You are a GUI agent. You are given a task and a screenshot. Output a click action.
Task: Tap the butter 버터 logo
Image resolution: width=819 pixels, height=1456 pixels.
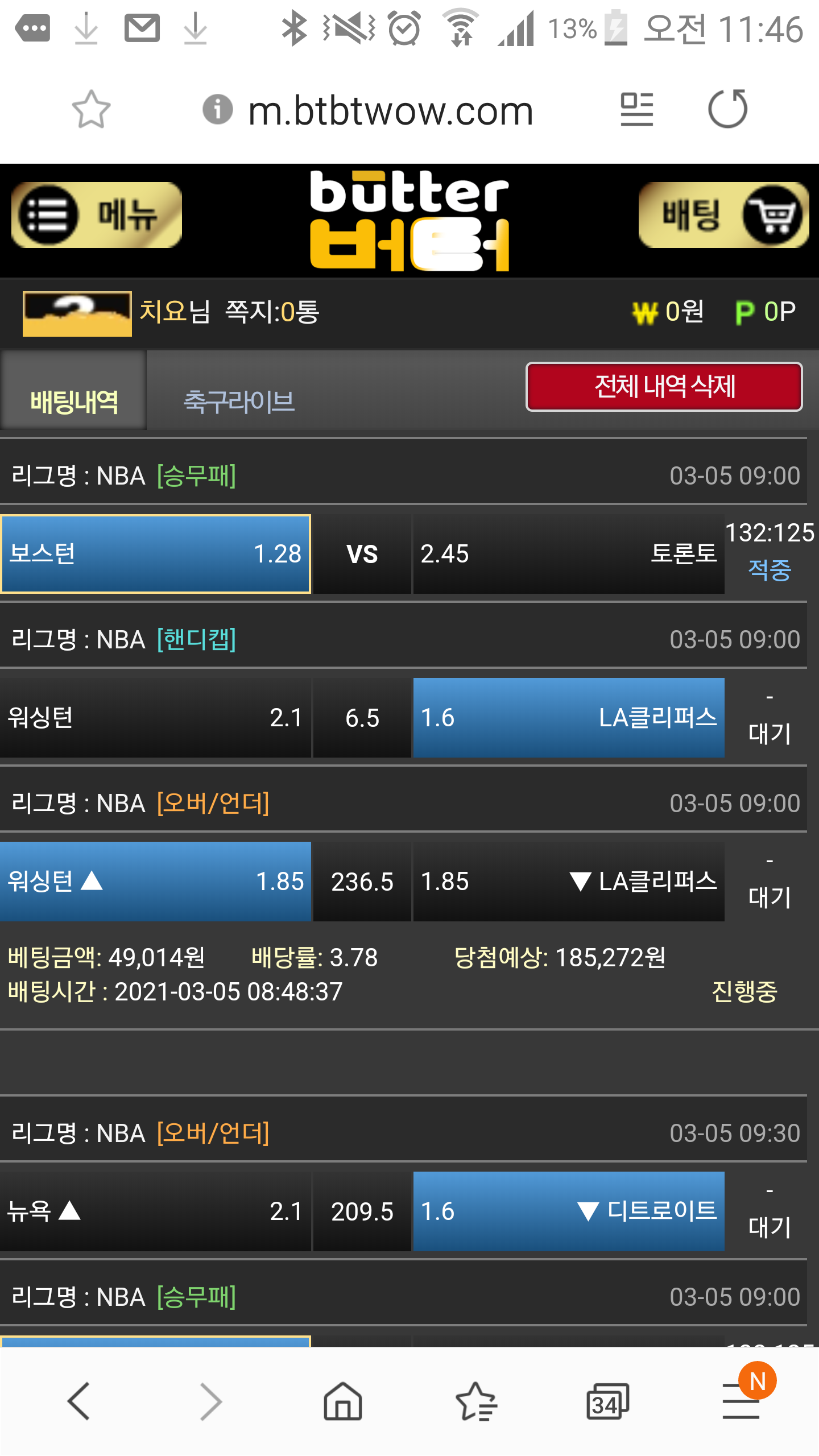(409, 221)
